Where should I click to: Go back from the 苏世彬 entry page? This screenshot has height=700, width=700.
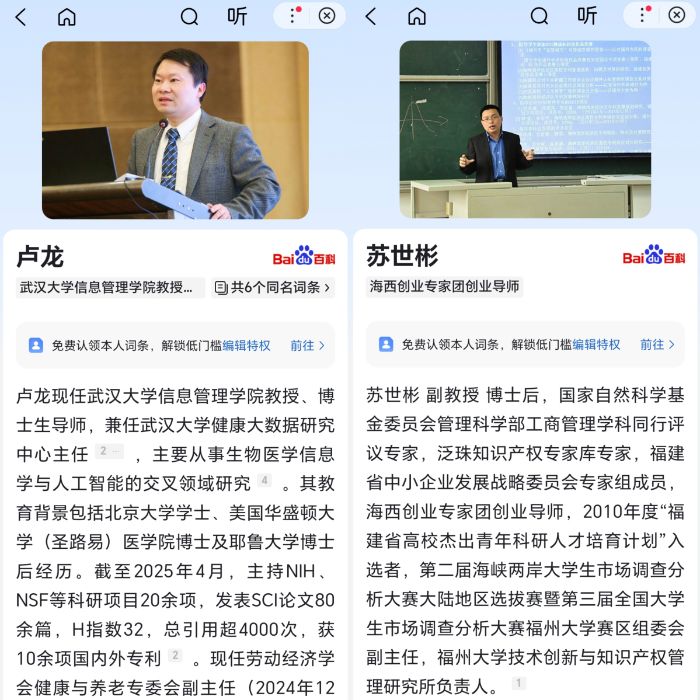(x=371, y=16)
